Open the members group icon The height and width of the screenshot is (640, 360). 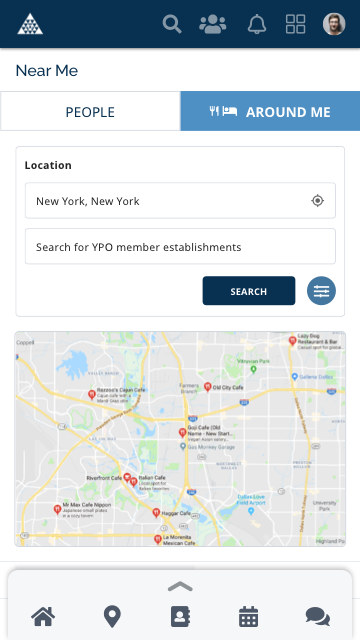point(213,24)
